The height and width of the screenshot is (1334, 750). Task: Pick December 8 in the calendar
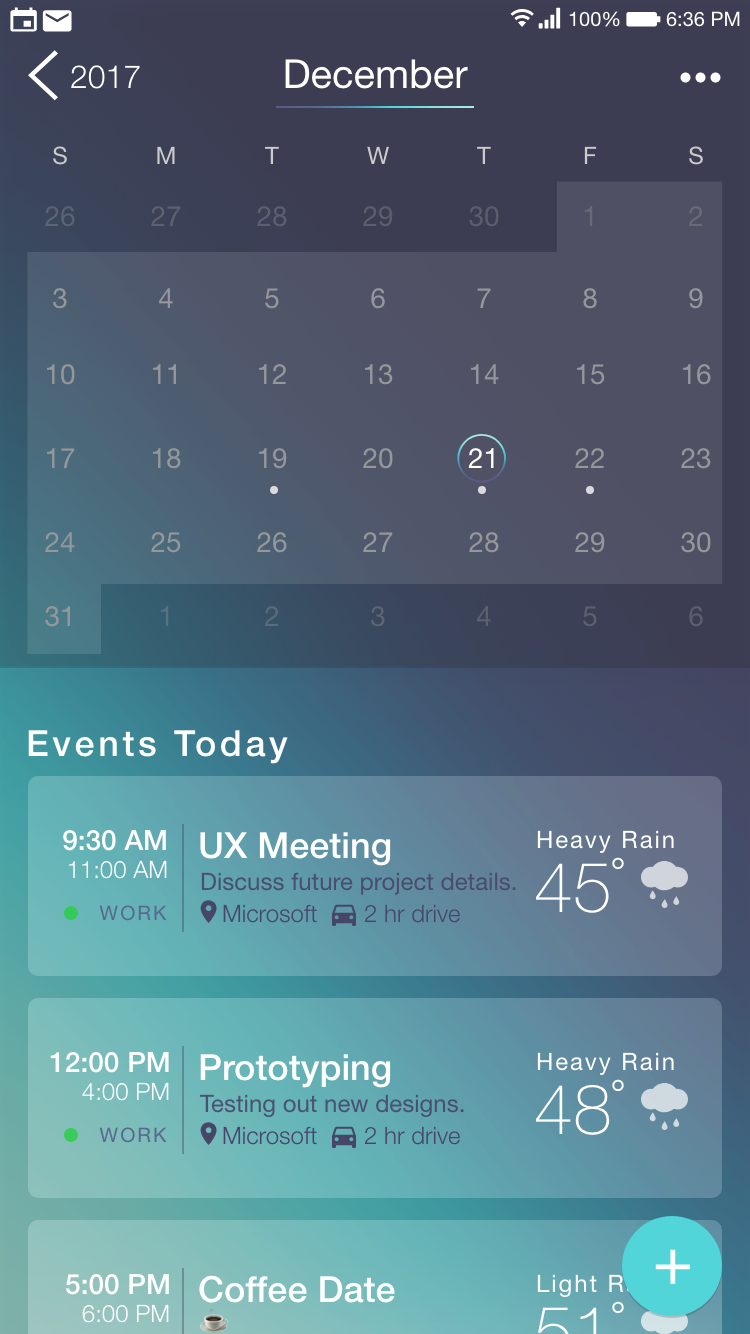tap(590, 299)
